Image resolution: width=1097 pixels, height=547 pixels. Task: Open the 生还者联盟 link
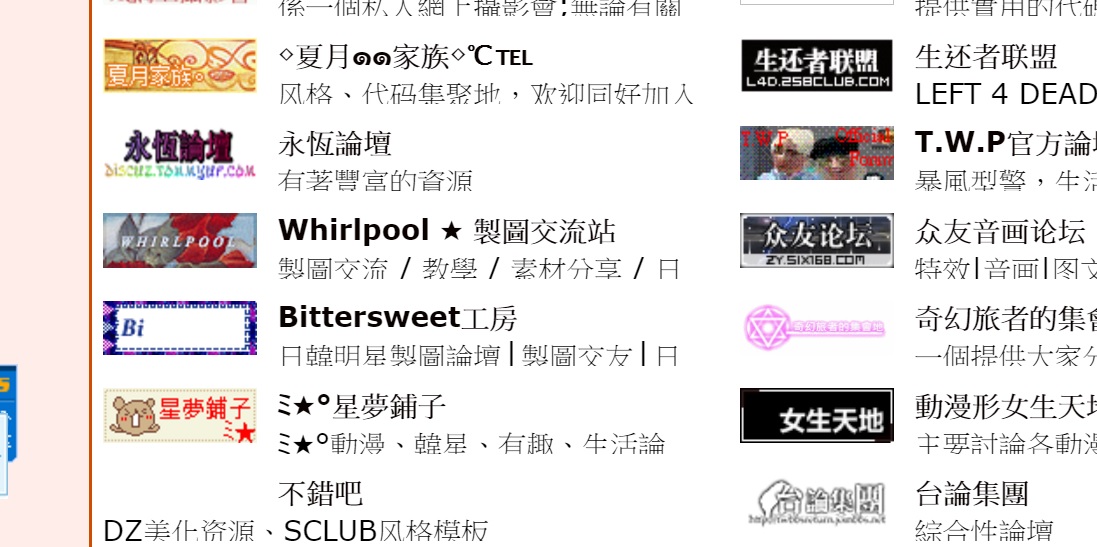pyautogui.click(x=985, y=57)
